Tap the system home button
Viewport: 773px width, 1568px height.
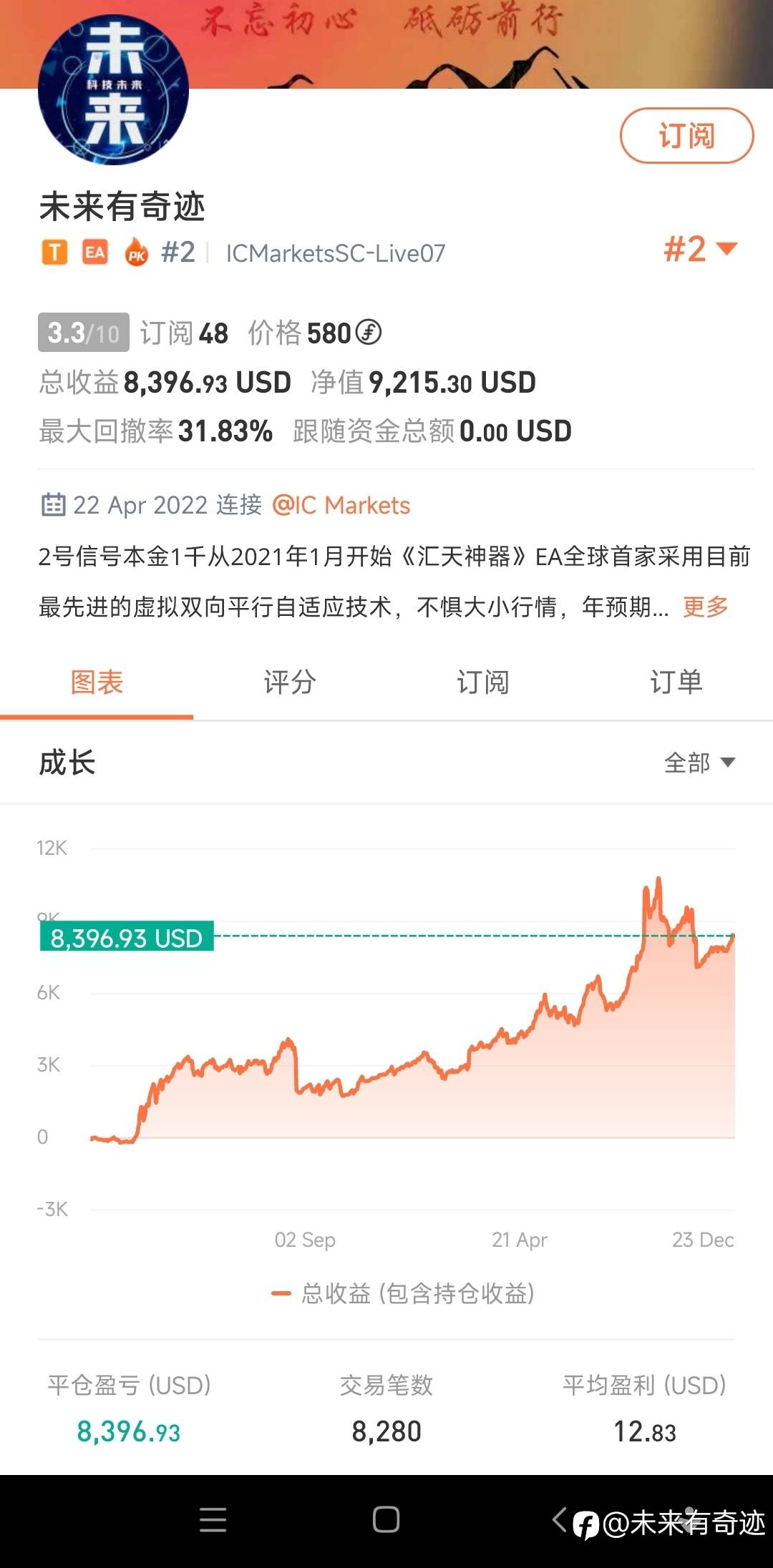pos(386,1519)
